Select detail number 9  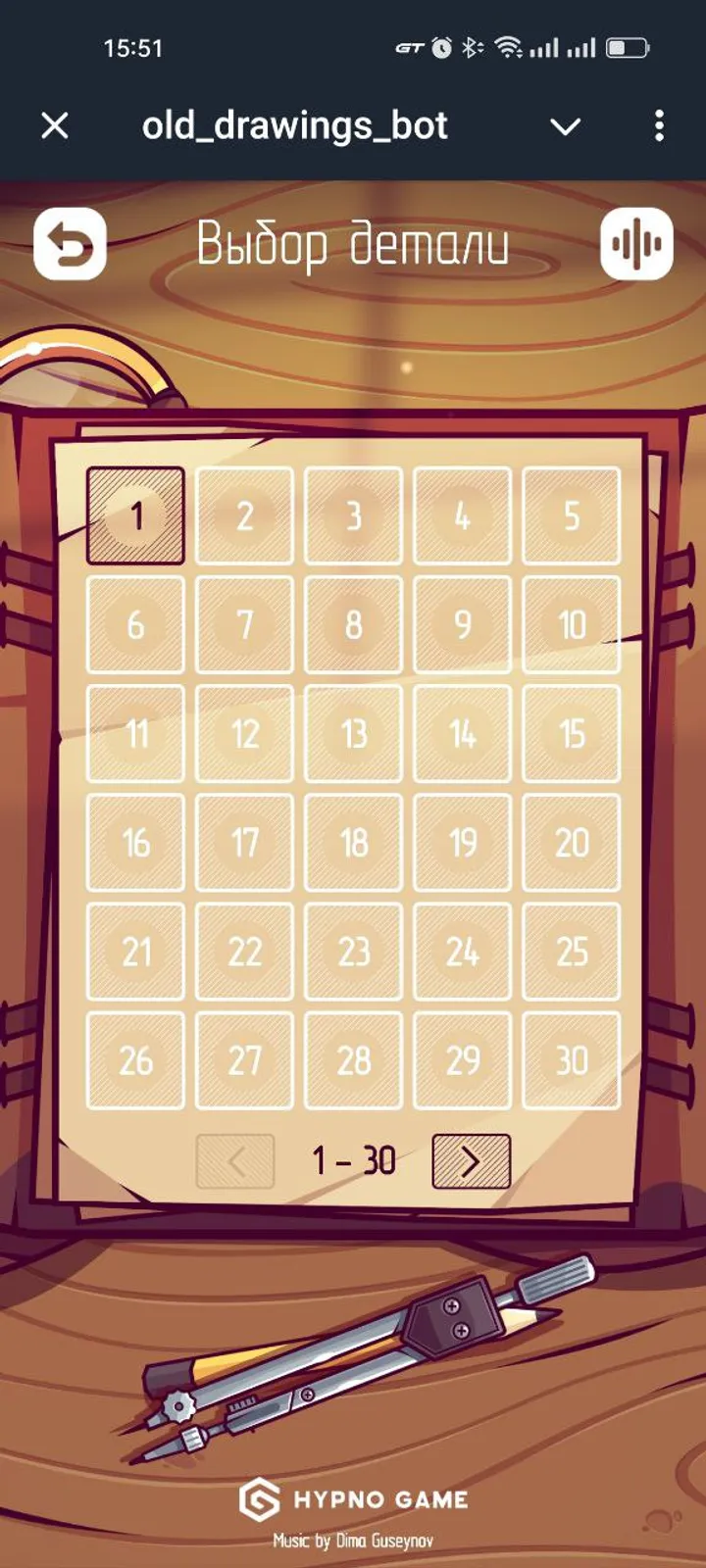click(462, 624)
